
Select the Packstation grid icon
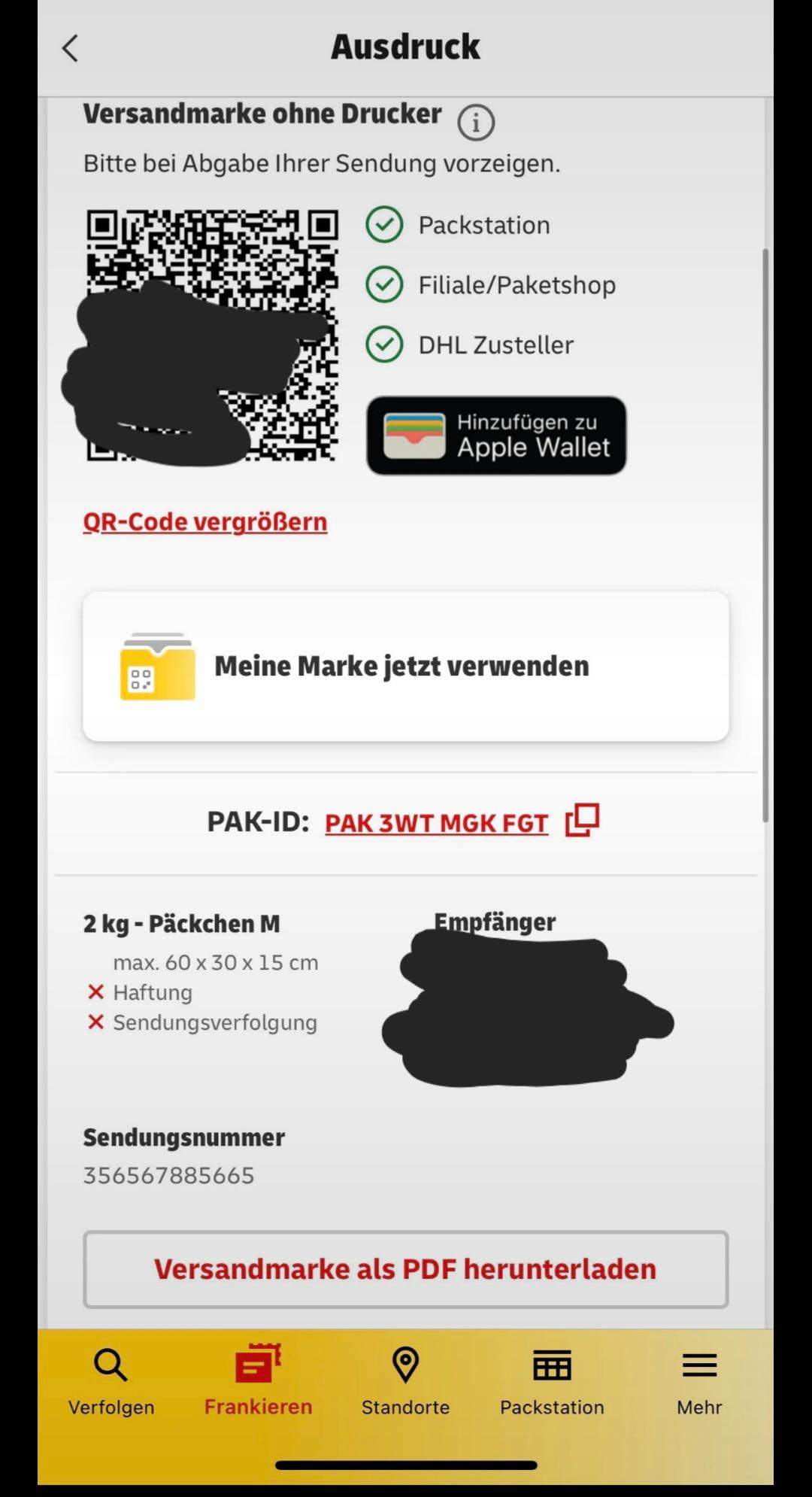(551, 1365)
